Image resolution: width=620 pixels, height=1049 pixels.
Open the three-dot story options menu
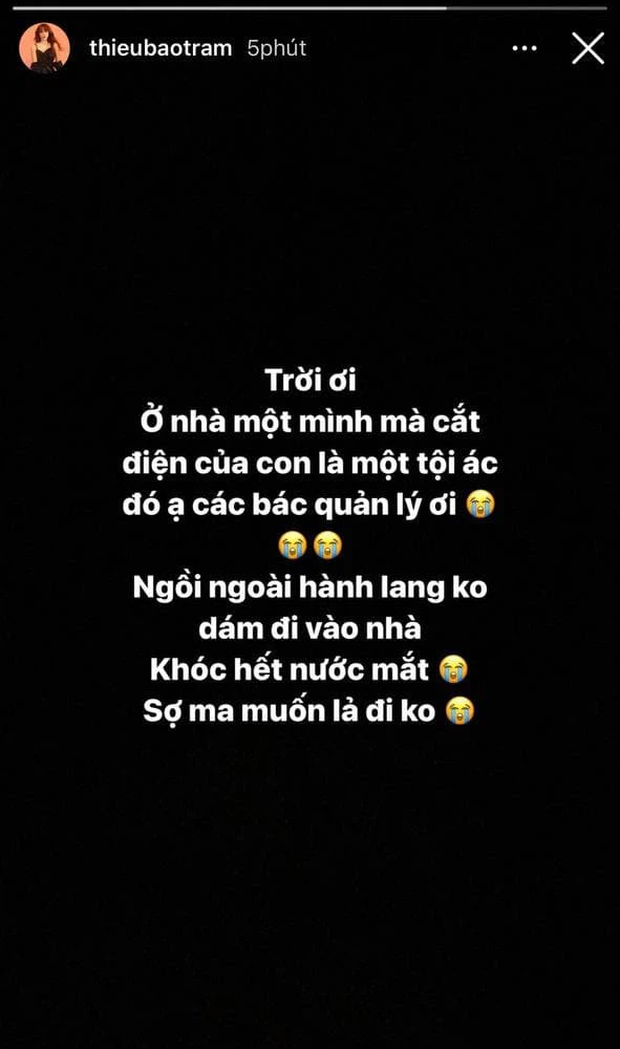coord(525,48)
